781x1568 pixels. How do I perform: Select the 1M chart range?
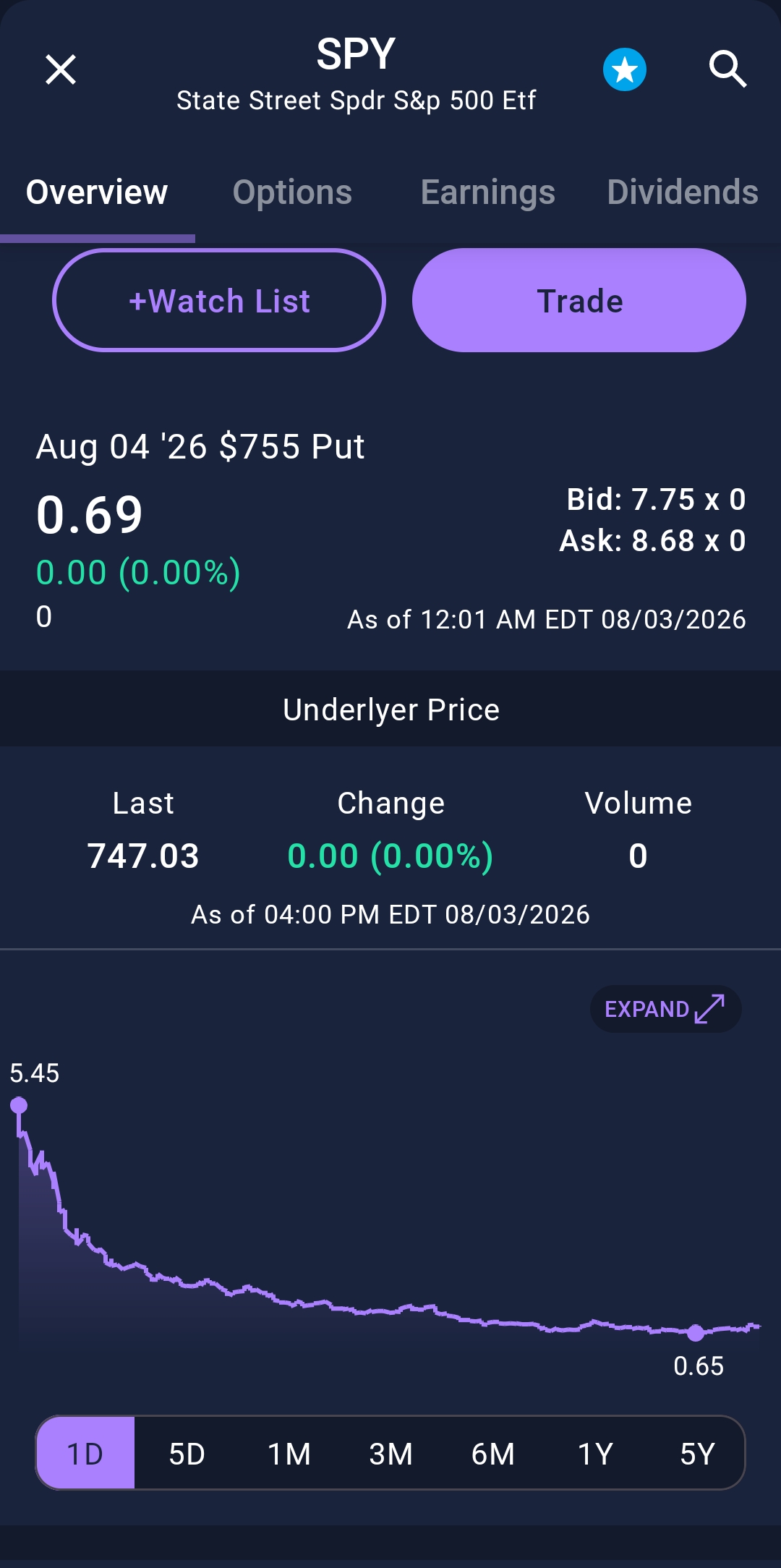(289, 1454)
